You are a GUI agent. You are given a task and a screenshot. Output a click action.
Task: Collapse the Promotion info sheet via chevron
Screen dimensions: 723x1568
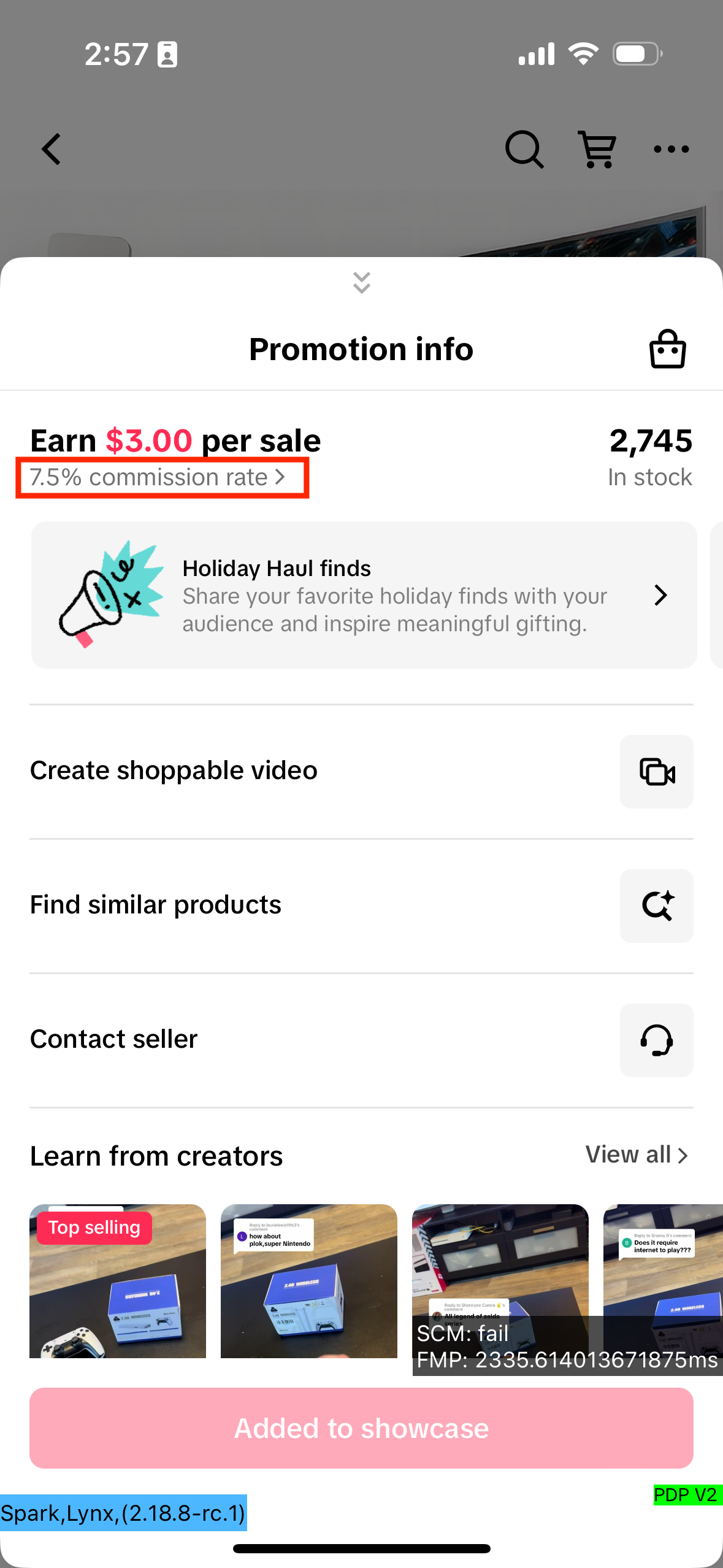pos(361,283)
